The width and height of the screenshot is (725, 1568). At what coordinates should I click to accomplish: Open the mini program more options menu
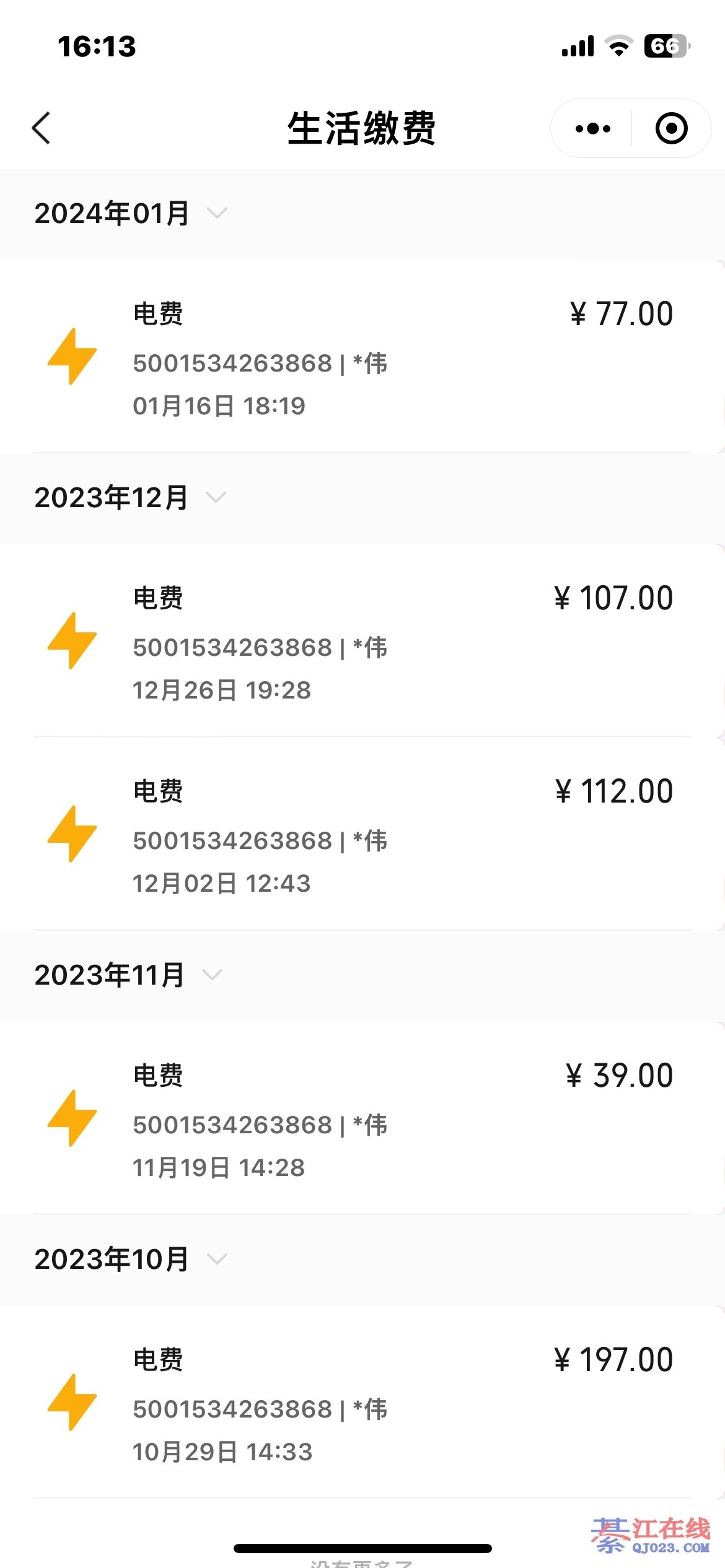592,129
